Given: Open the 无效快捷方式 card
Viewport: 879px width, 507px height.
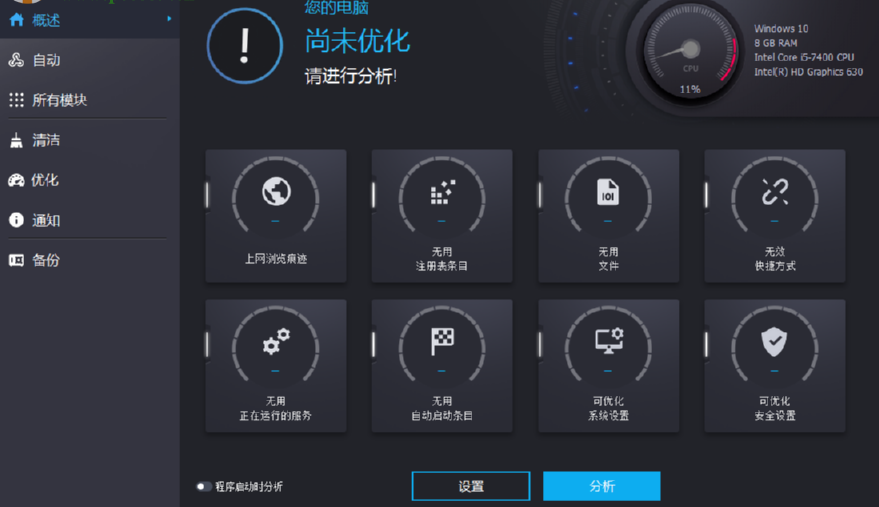Looking at the screenshot, I should (x=775, y=216).
